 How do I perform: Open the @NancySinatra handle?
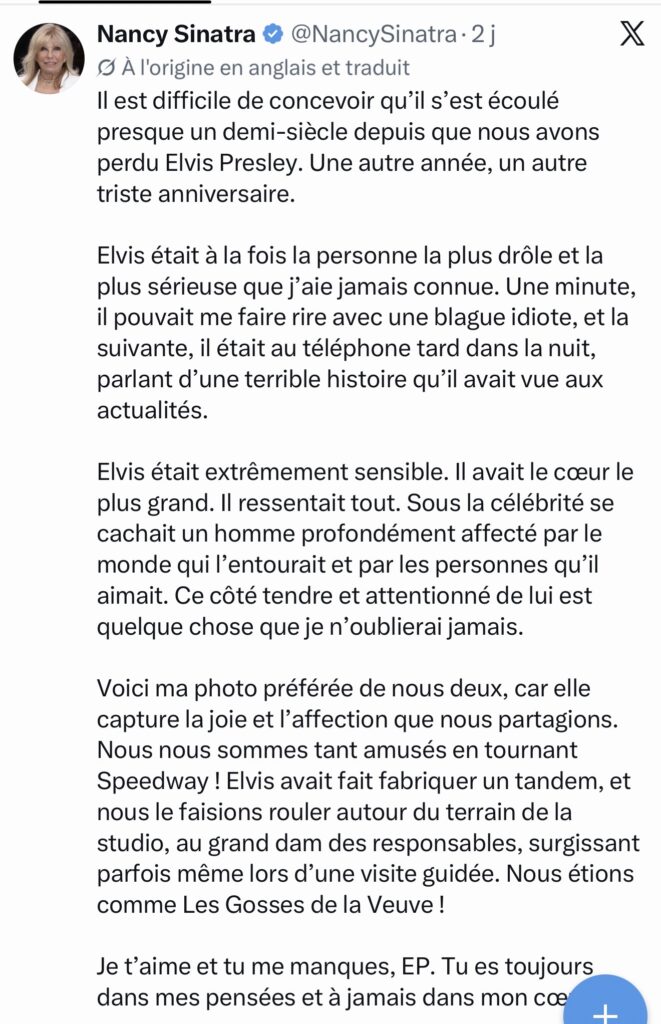pos(373,34)
